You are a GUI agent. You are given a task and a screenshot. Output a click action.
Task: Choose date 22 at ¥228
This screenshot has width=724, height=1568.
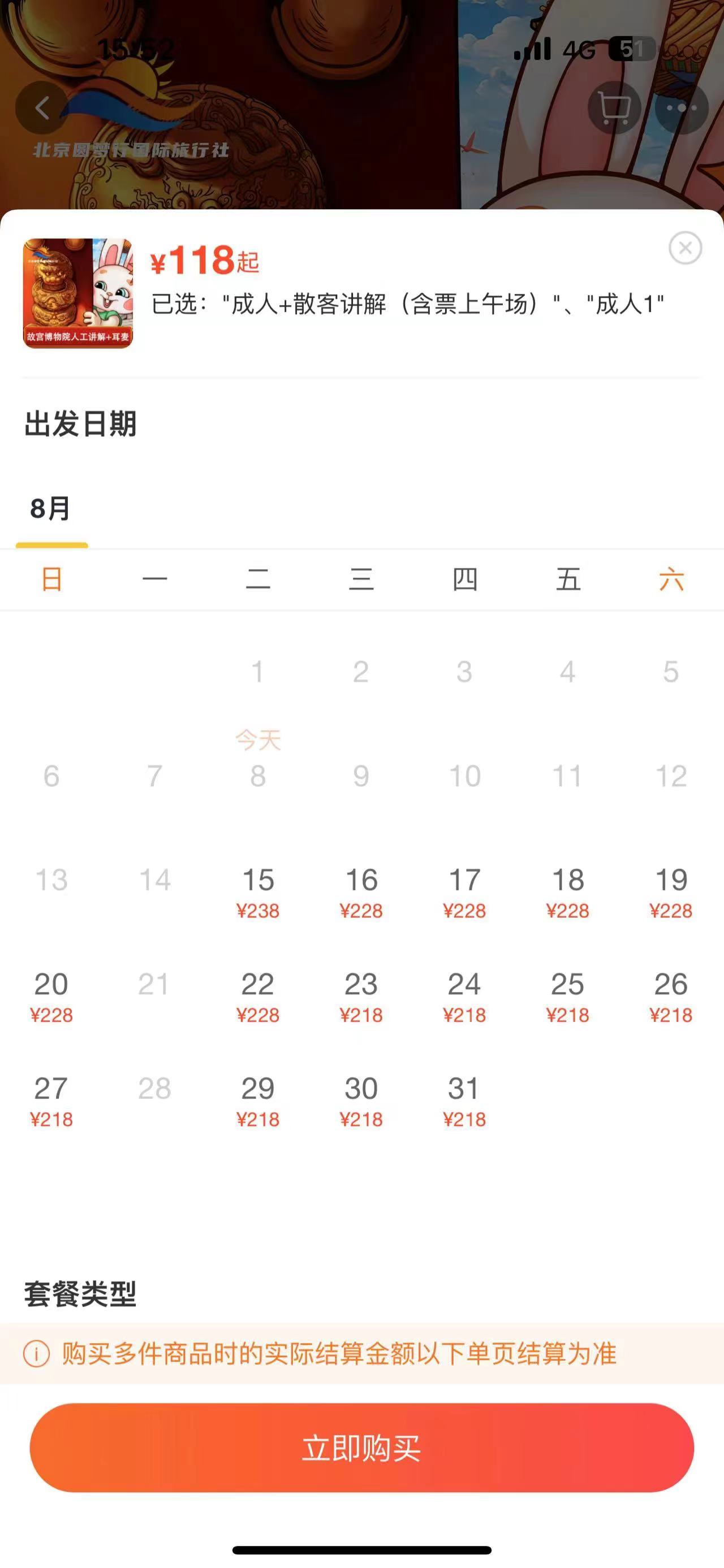(x=257, y=996)
